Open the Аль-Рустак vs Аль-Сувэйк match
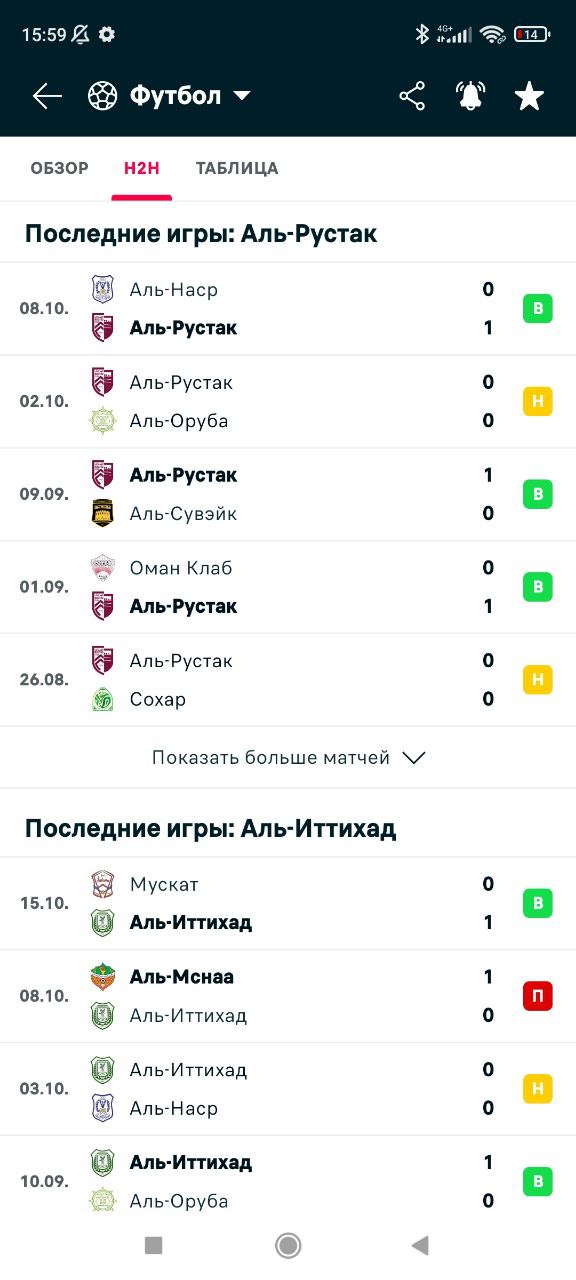Viewport: 576px width, 1280px height. (x=288, y=494)
